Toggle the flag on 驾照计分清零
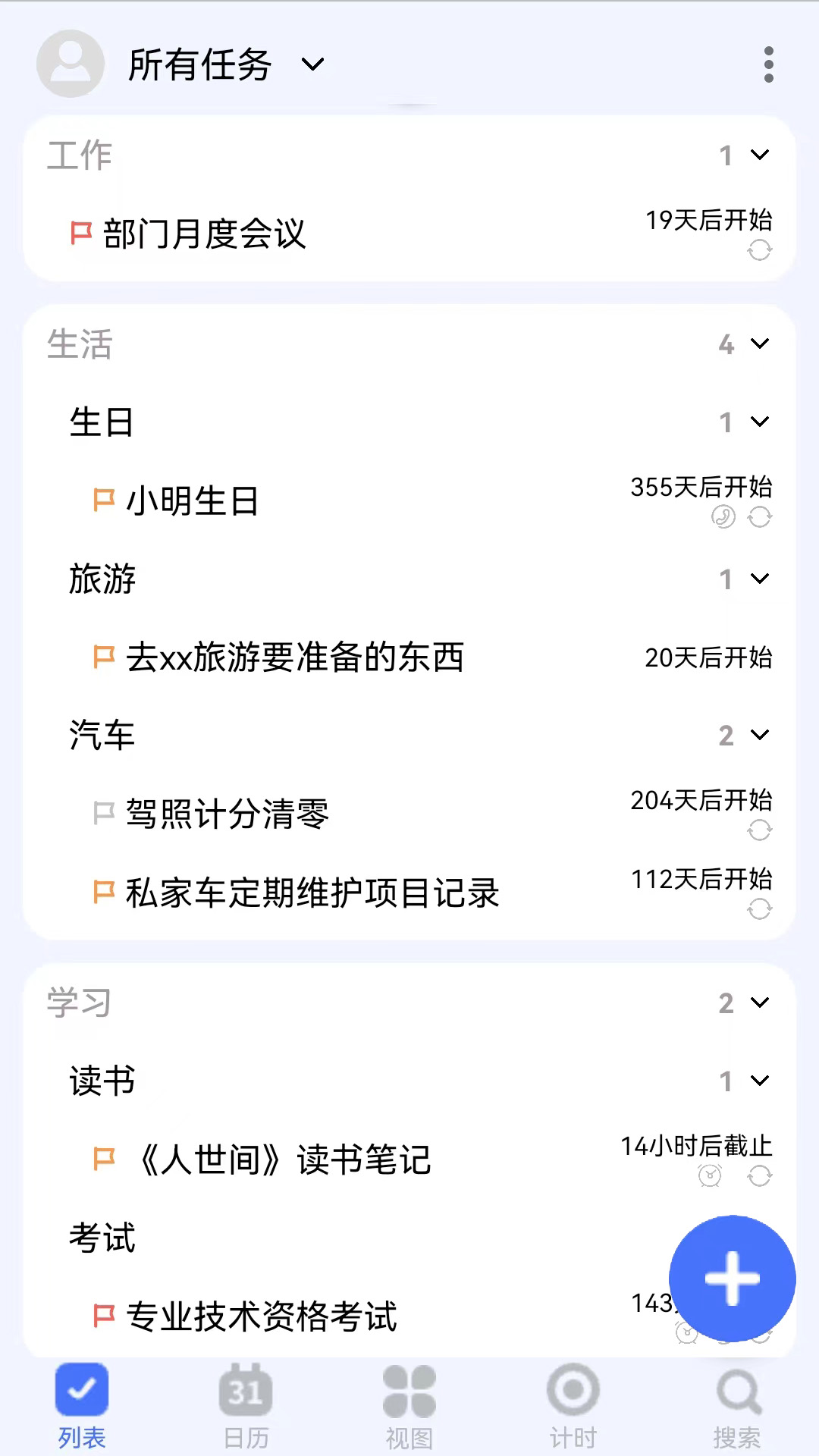 [105, 814]
